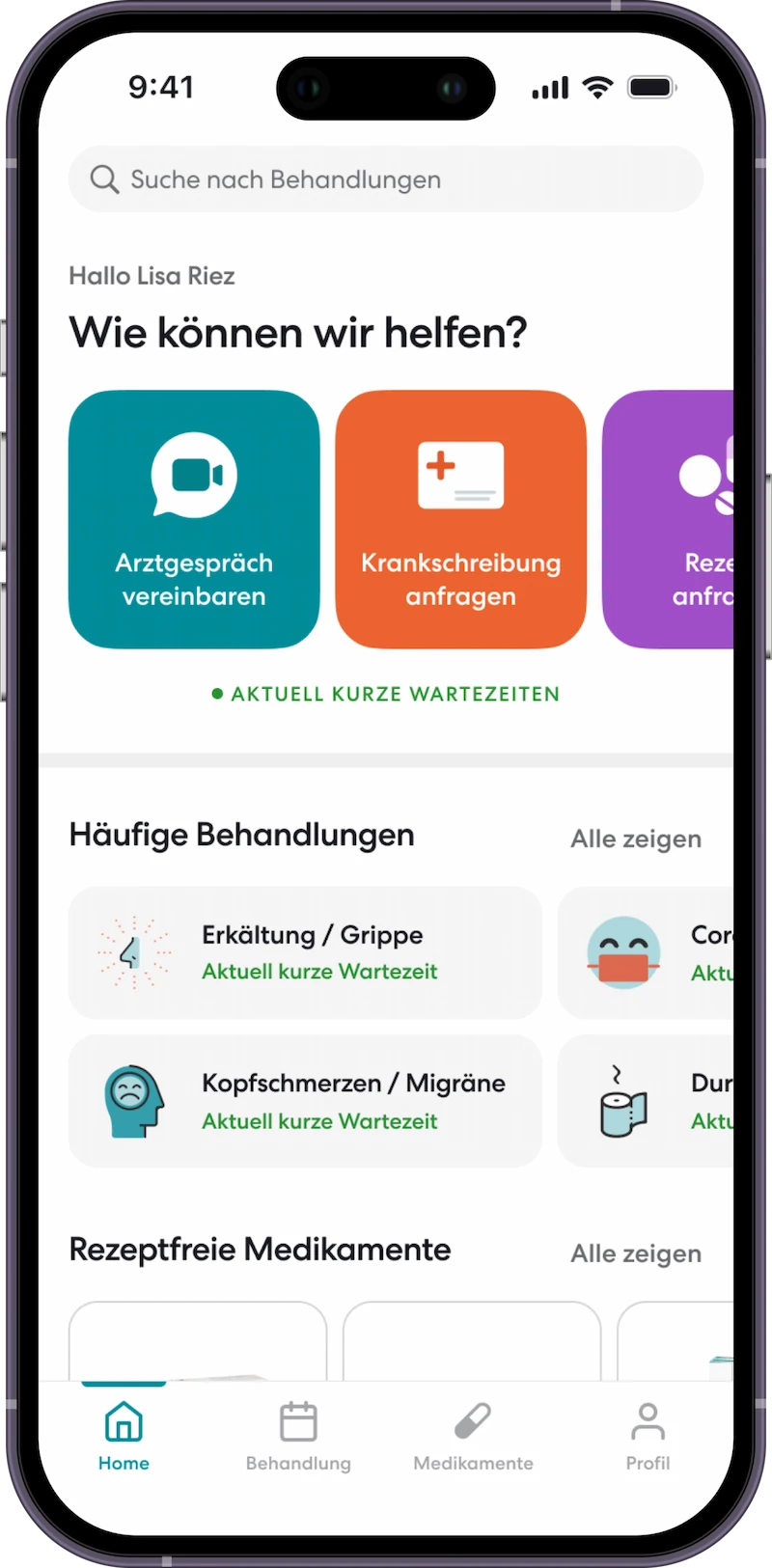Tap the Home tab
The height and width of the screenshot is (1568, 772).
pos(124,1437)
